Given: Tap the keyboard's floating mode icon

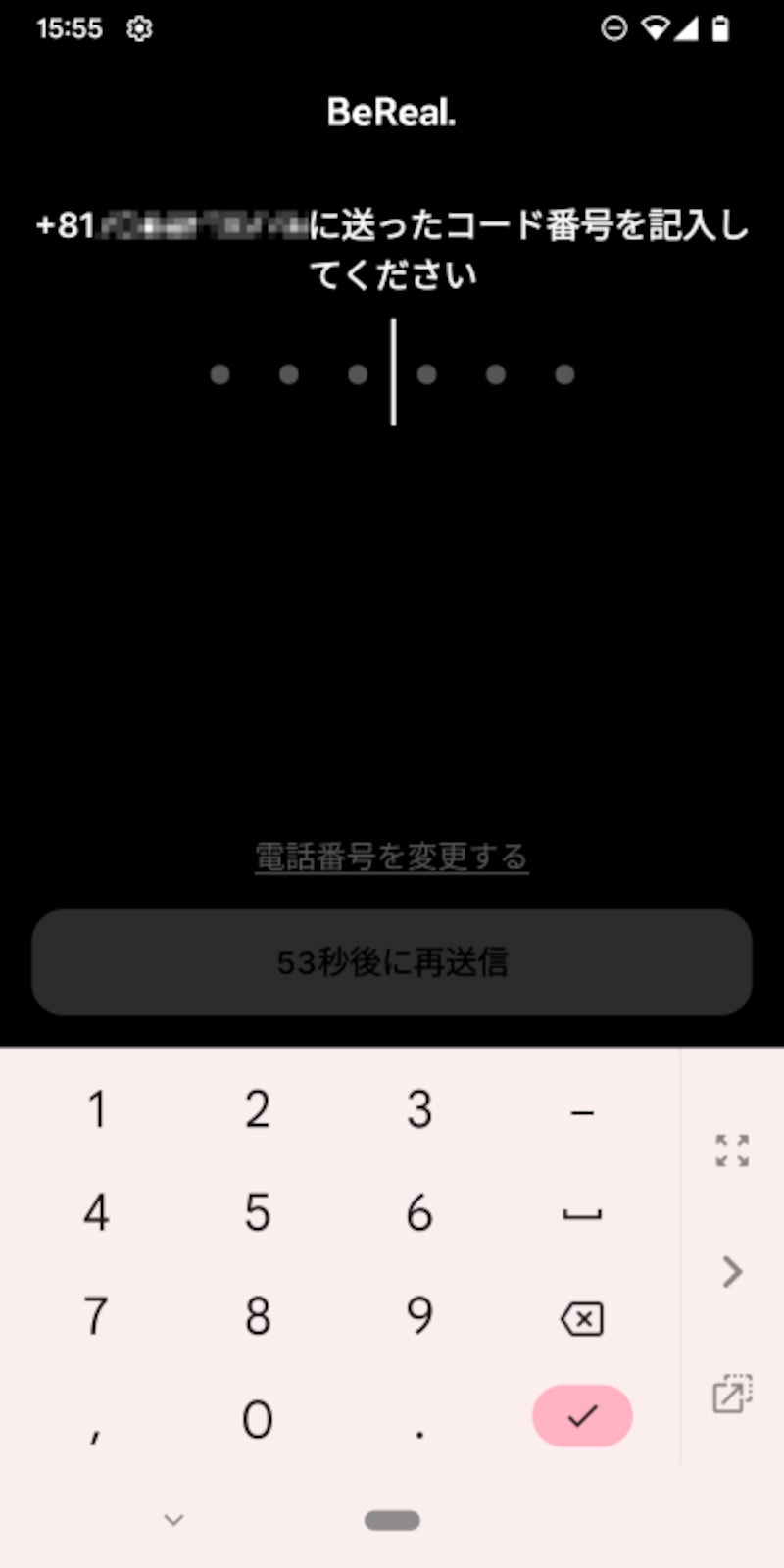Looking at the screenshot, I should (731, 1394).
